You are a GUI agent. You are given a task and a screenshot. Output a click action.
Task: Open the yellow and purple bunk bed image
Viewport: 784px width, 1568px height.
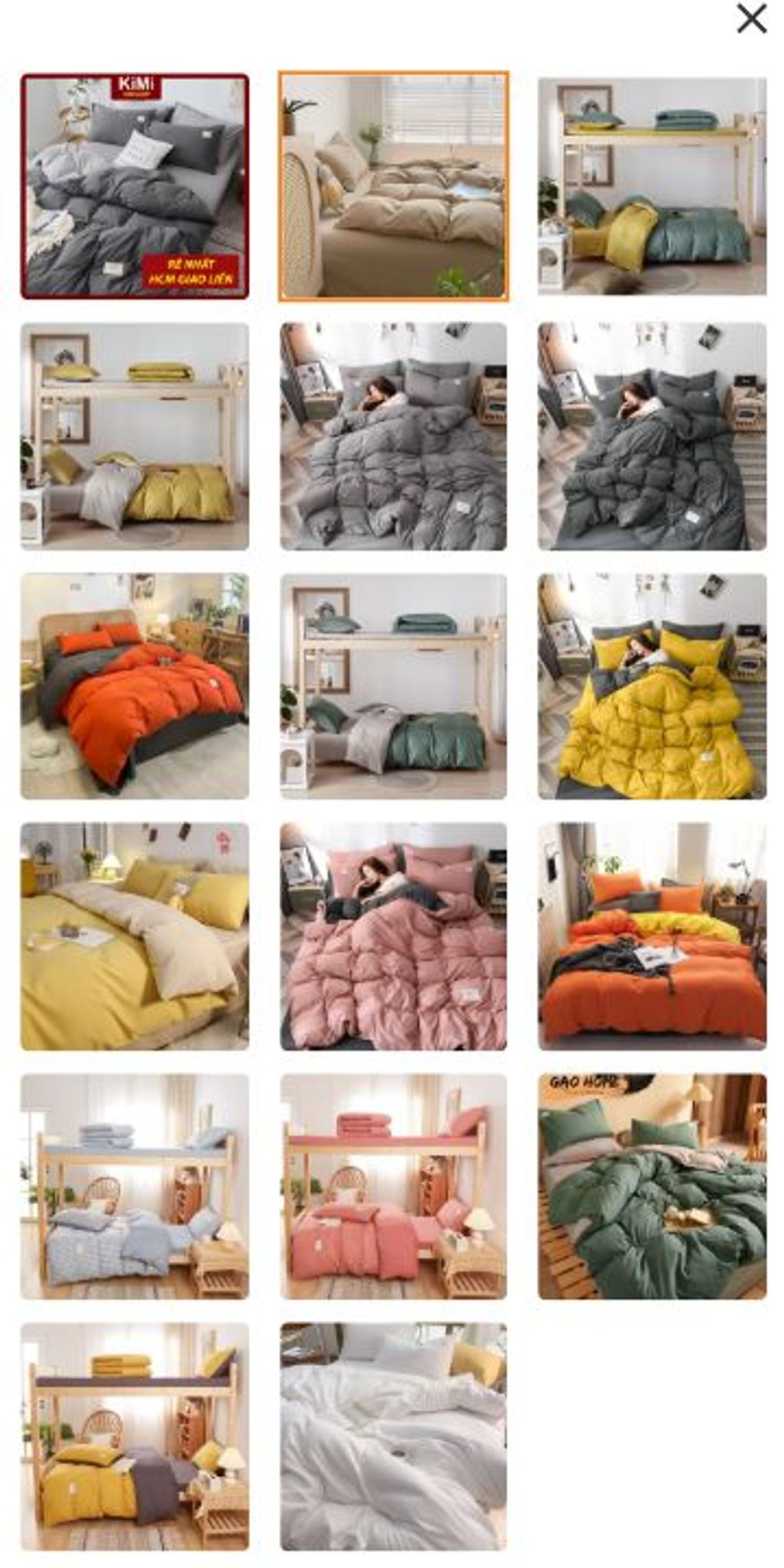click(135, 1436)
